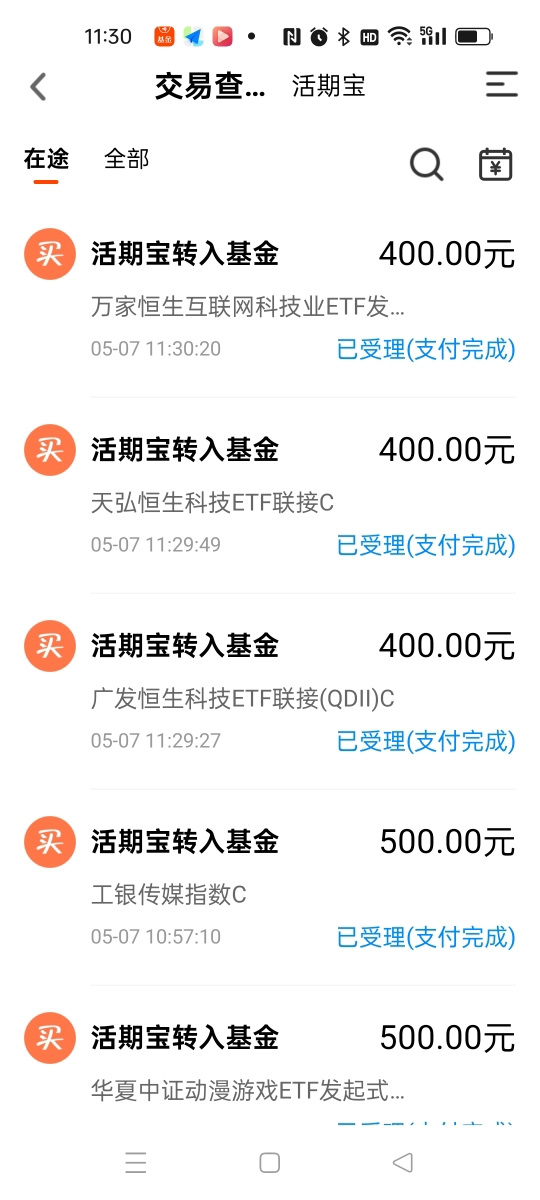Viewport: 540px width, 1200px height.
Task: Open the calendar date filter icon
Action: click(x=495, y=164)
